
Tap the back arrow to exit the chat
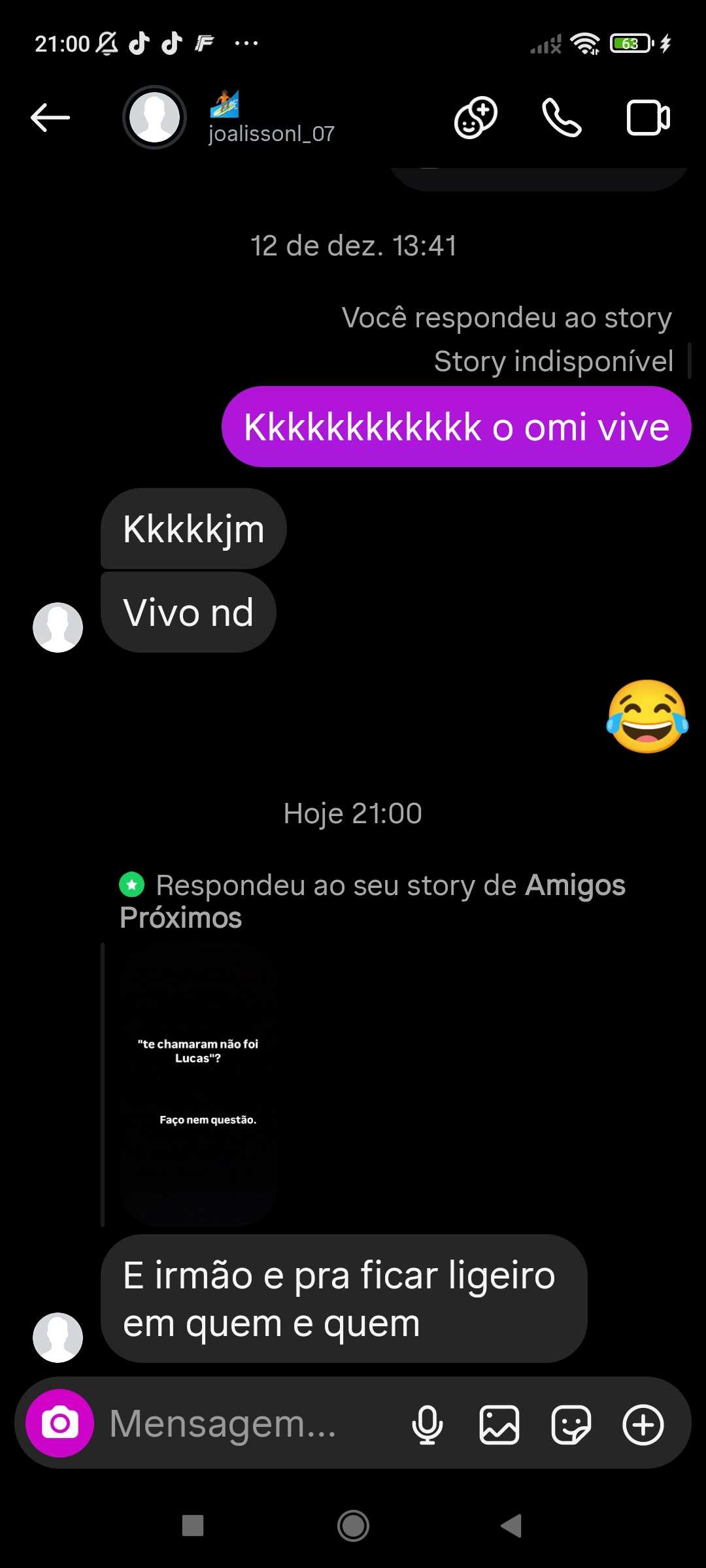coord(50,118)
